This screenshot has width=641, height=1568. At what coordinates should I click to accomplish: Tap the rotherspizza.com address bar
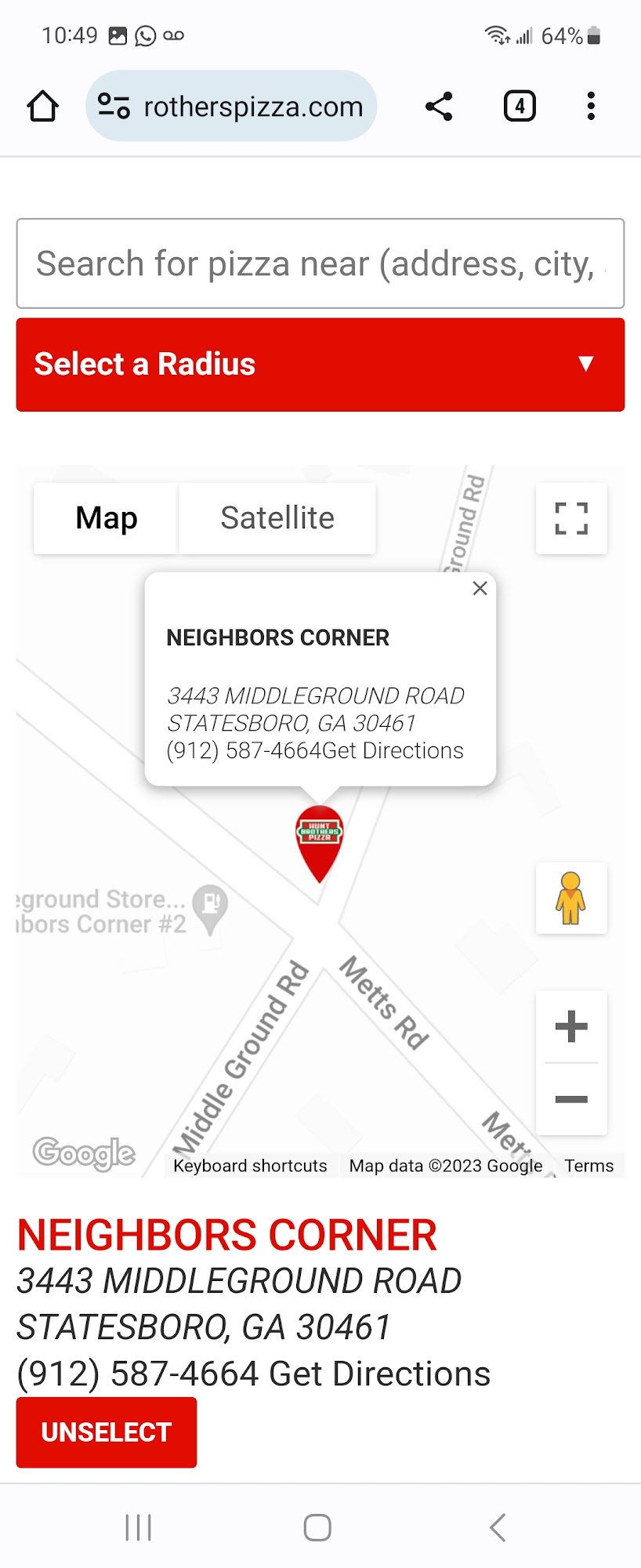coord(231,106)
